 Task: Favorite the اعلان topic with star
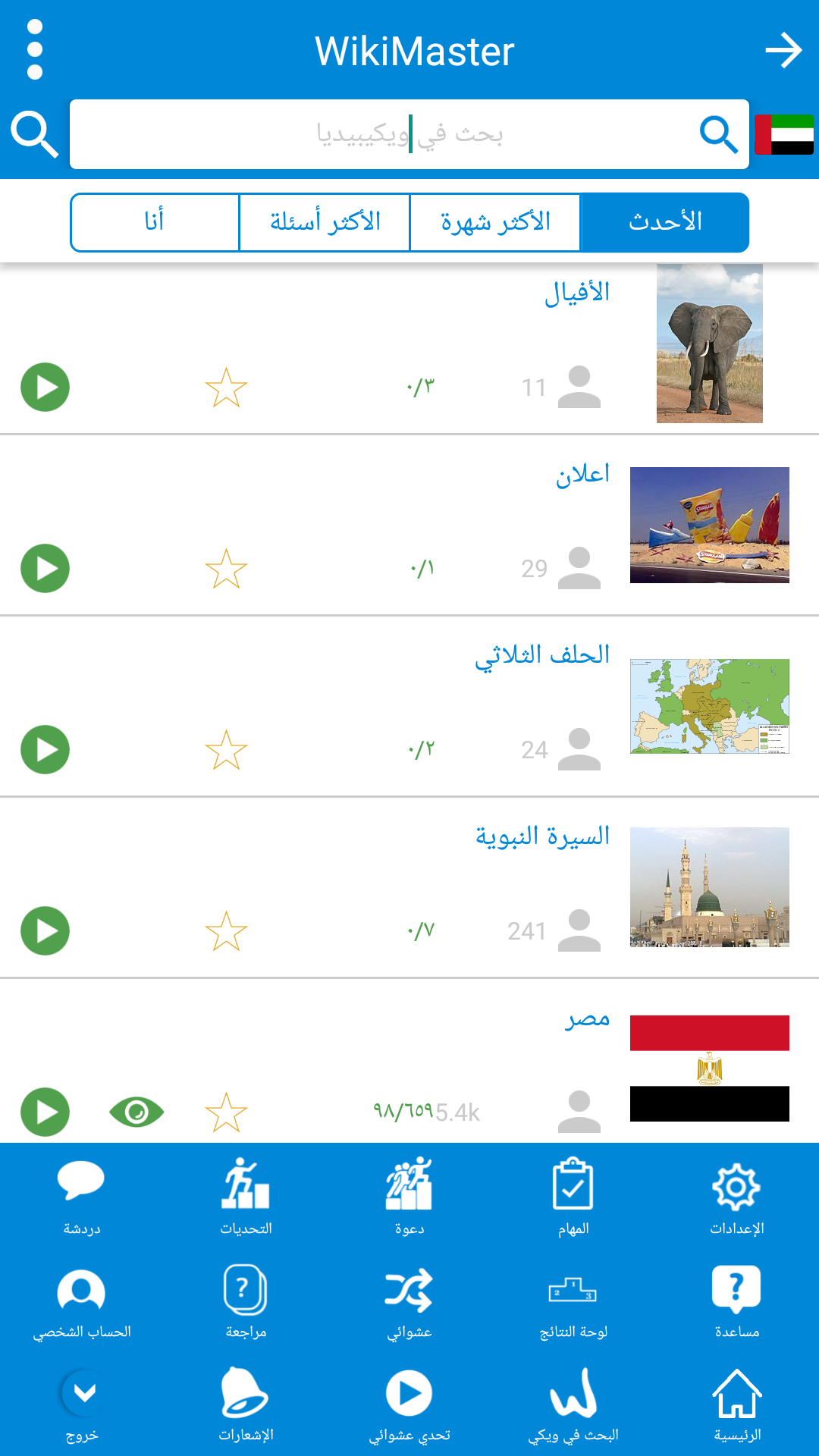[x=226, y=569]
